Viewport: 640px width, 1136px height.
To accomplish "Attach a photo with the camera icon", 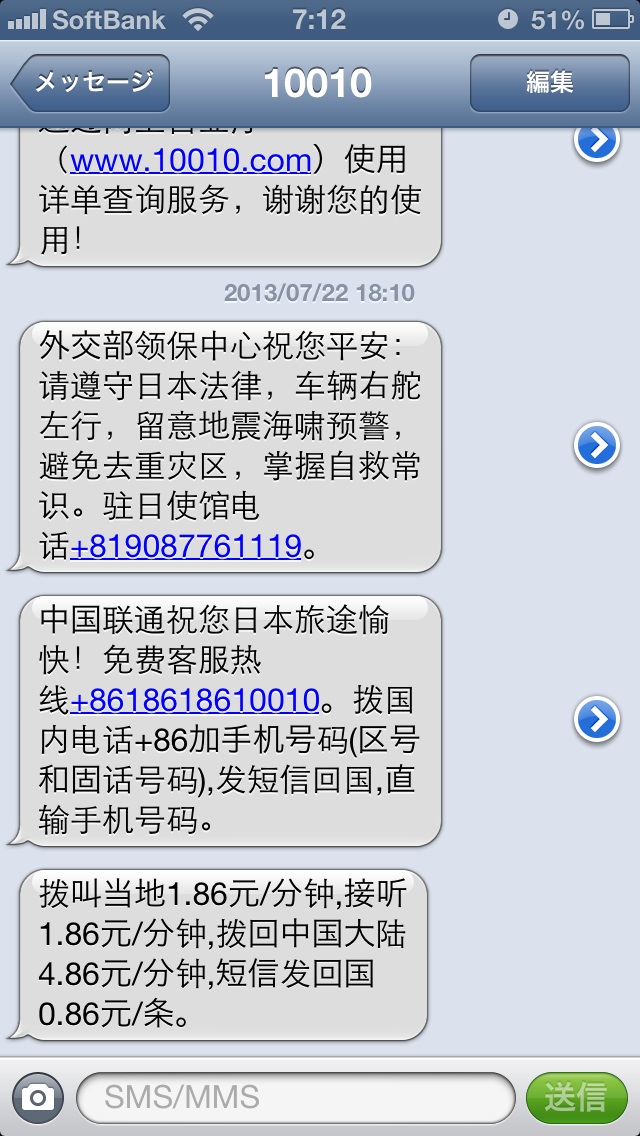I will pos(38,1097).
